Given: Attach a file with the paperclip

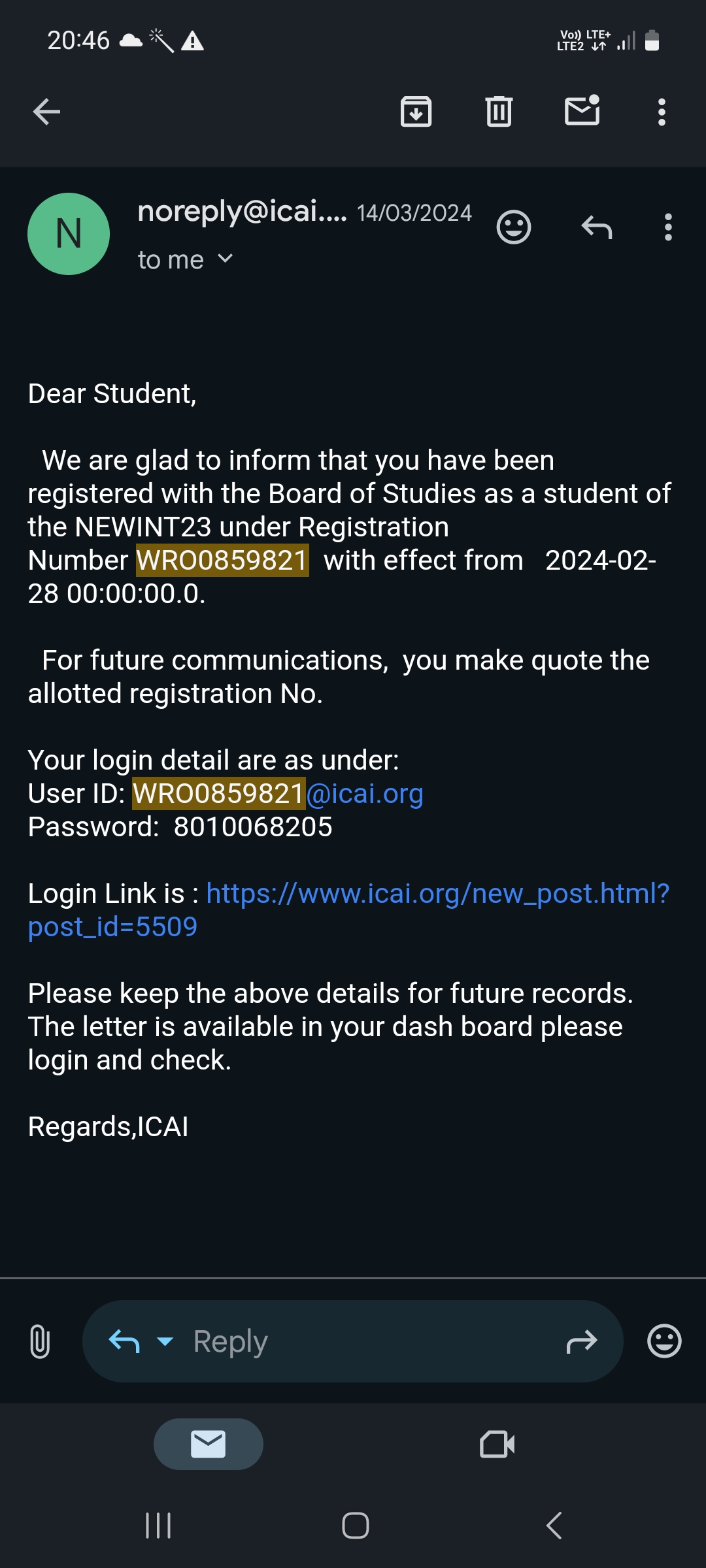Looking at the screenshot, I should (39, 1341).
